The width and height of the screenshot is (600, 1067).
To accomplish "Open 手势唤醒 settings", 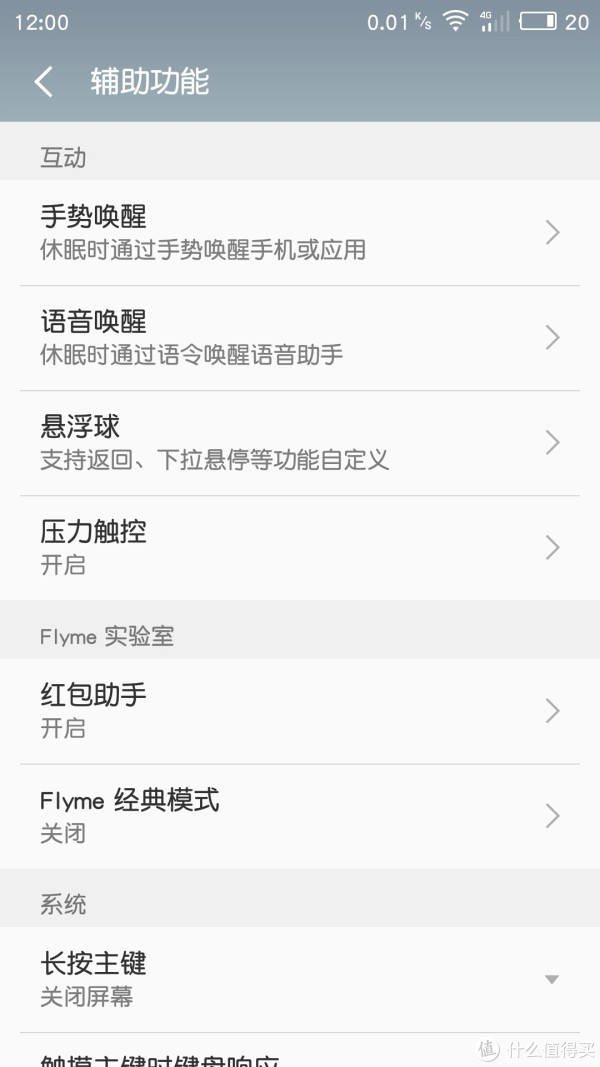I will (x=299, y=232).
